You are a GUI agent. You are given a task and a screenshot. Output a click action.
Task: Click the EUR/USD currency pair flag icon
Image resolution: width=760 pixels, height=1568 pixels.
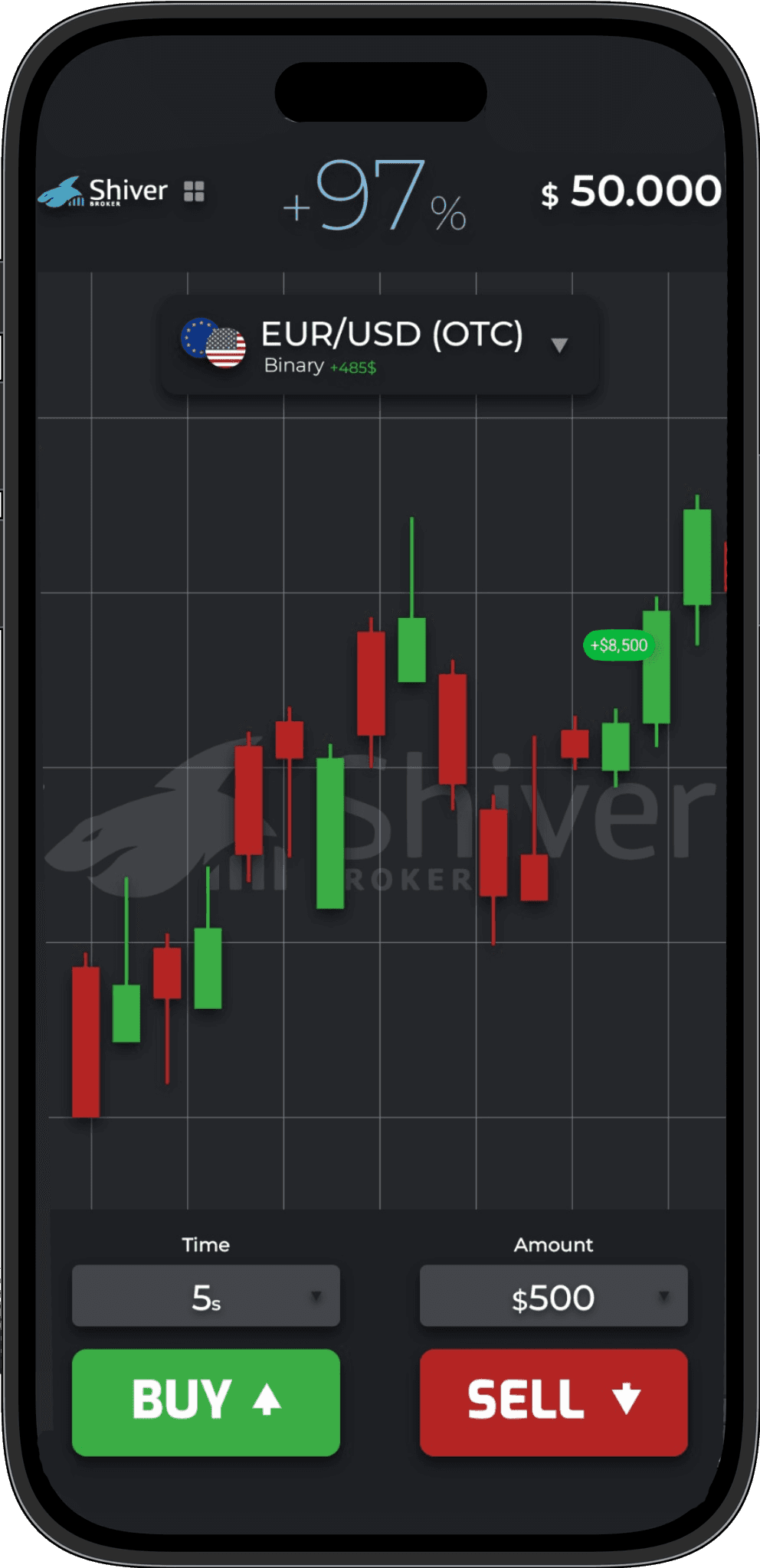(x=212, y=346)
